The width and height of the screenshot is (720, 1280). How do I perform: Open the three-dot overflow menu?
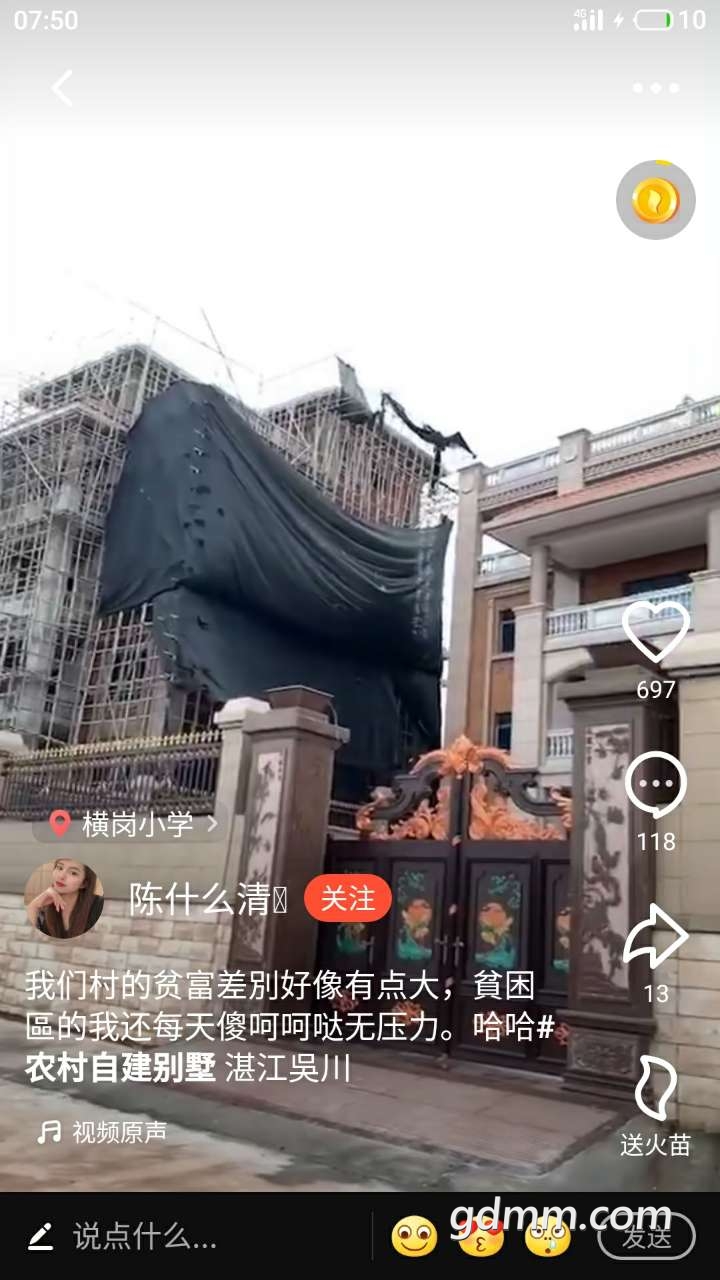(x=656, y=88)
